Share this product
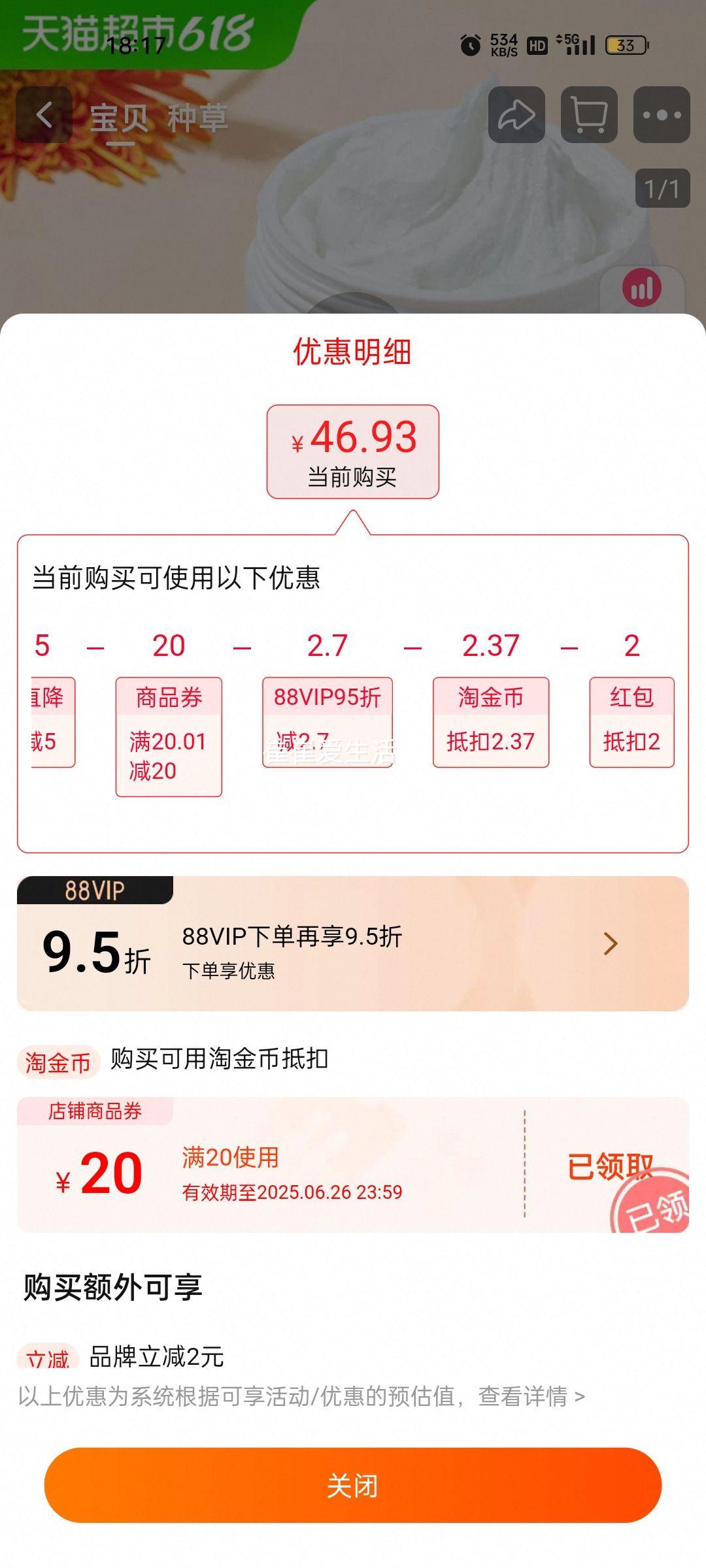 tap(516, 115)
